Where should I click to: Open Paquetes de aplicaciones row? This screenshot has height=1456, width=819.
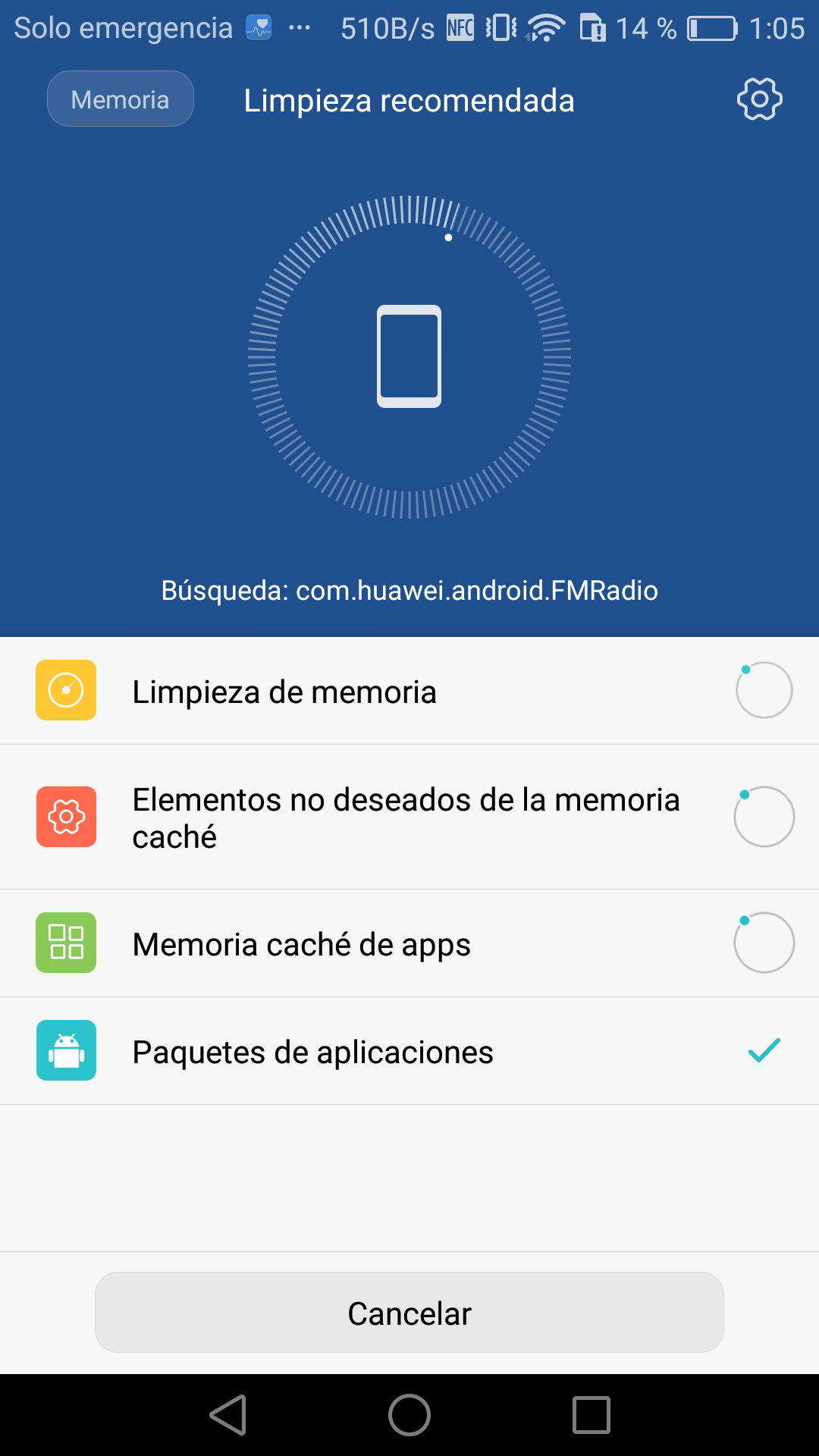pos(409,1051)
